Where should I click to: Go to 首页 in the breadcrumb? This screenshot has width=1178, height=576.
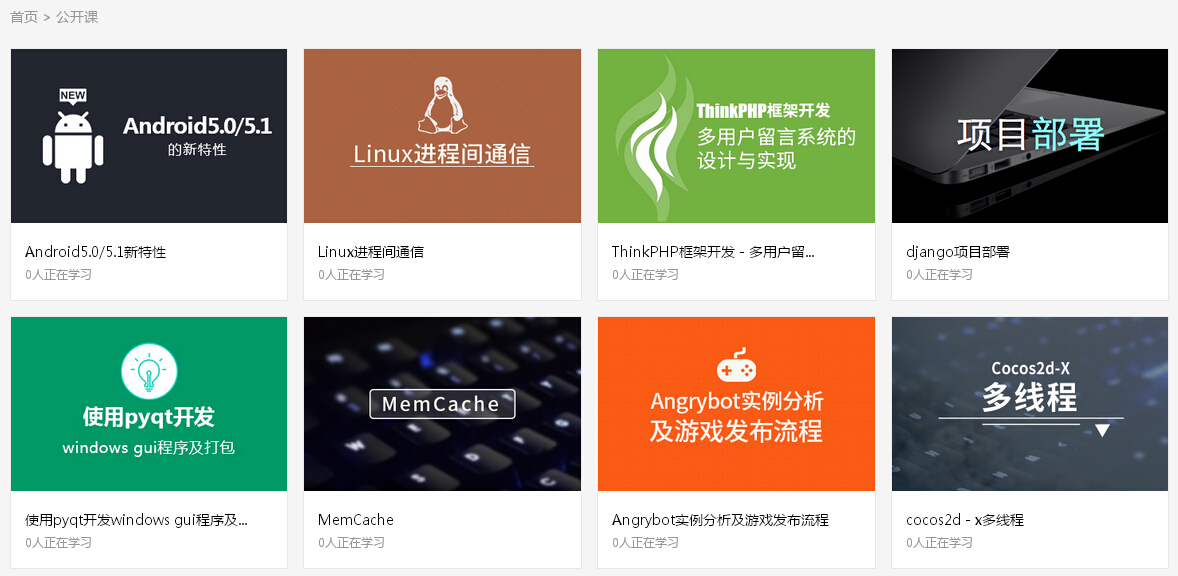coord(24,17)
